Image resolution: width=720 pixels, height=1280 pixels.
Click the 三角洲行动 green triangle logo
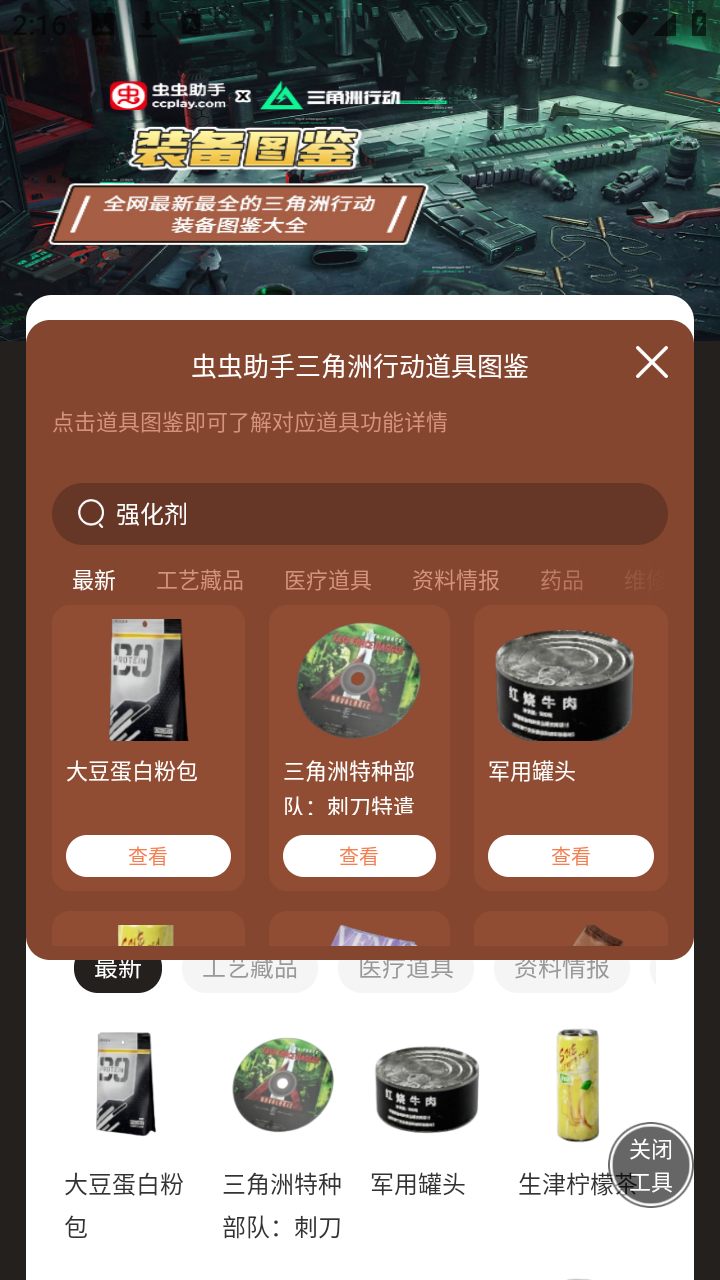tap(281, 95)
